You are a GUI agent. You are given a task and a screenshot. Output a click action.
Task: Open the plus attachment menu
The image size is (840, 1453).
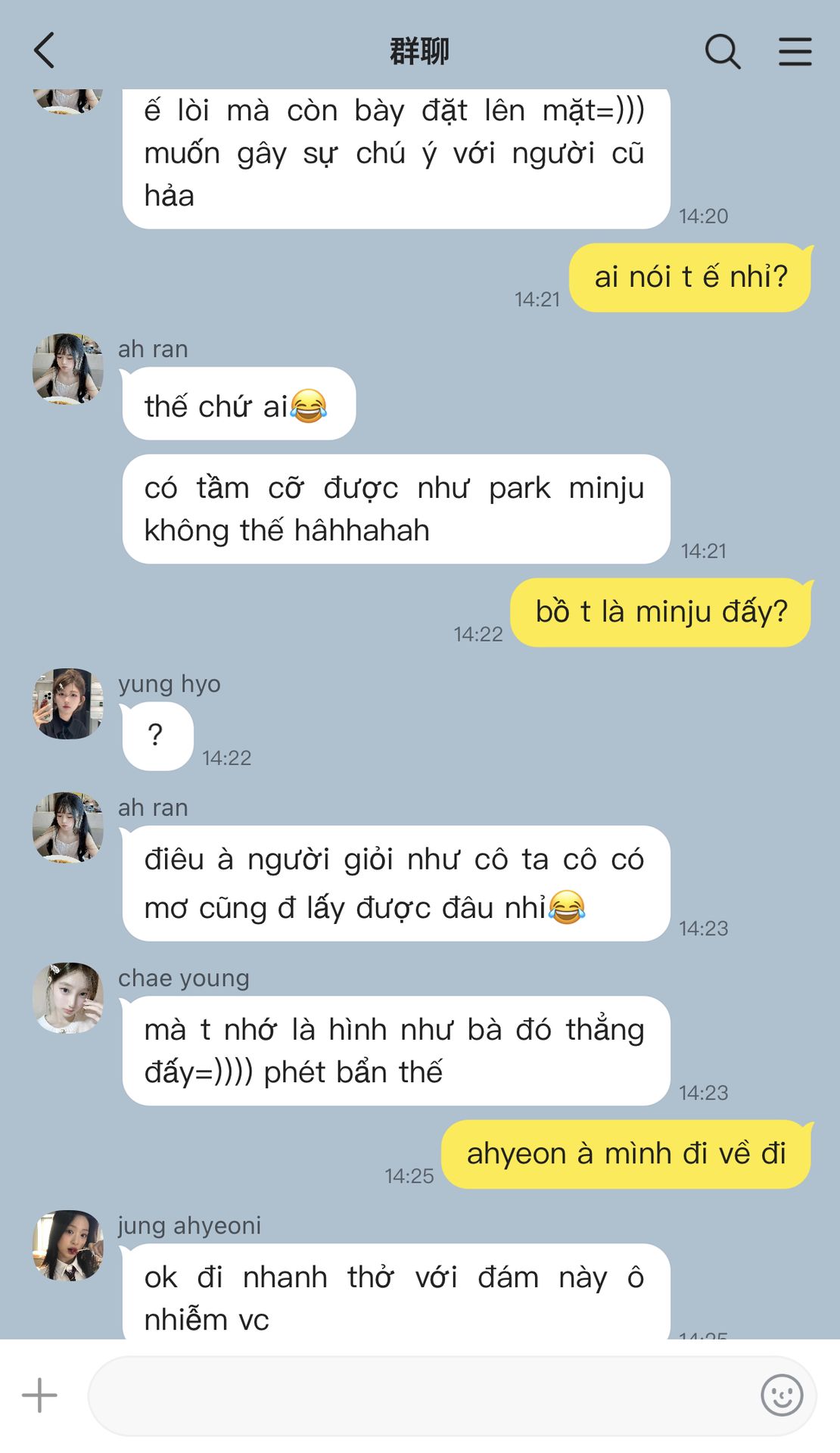coord(39,1395)
